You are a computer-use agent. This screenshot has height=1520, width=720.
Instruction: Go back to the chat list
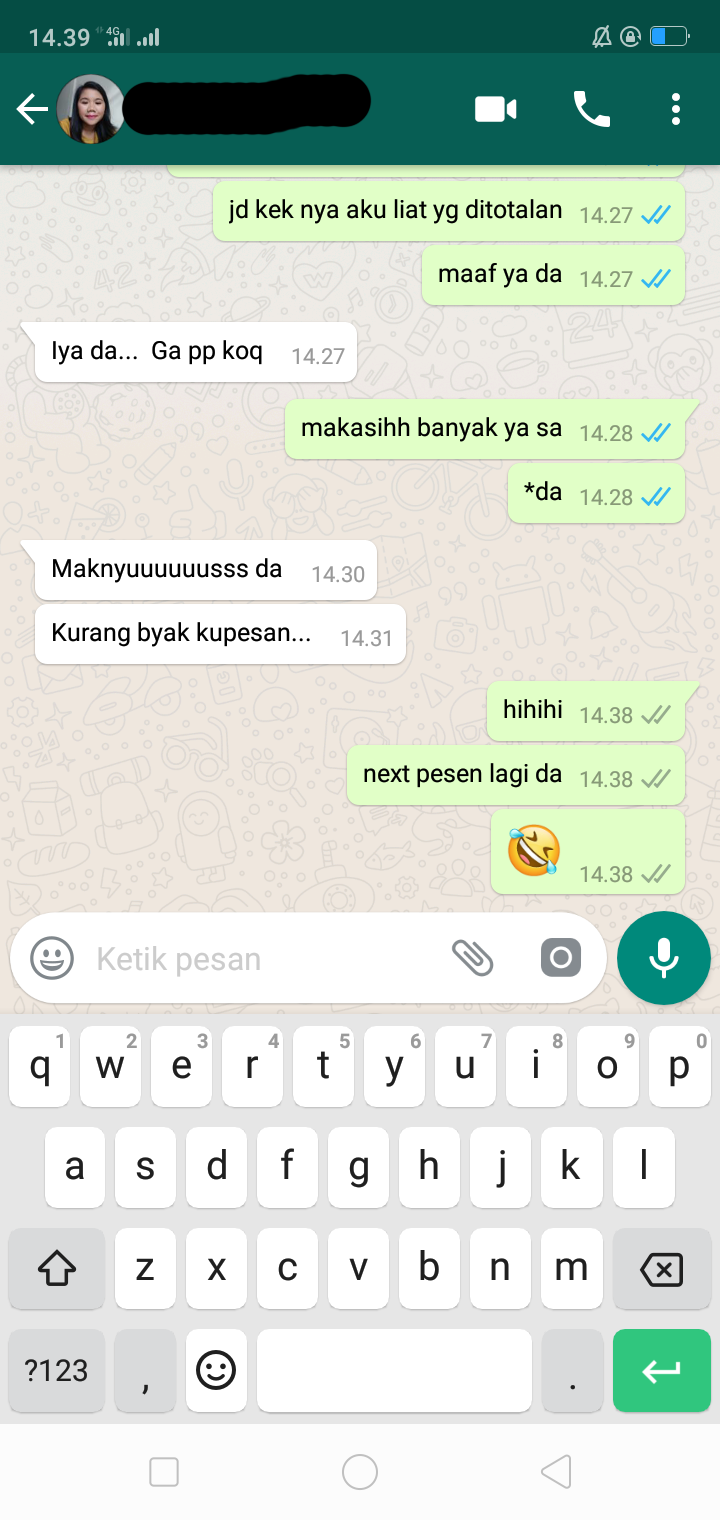click(x=32, y=109)
